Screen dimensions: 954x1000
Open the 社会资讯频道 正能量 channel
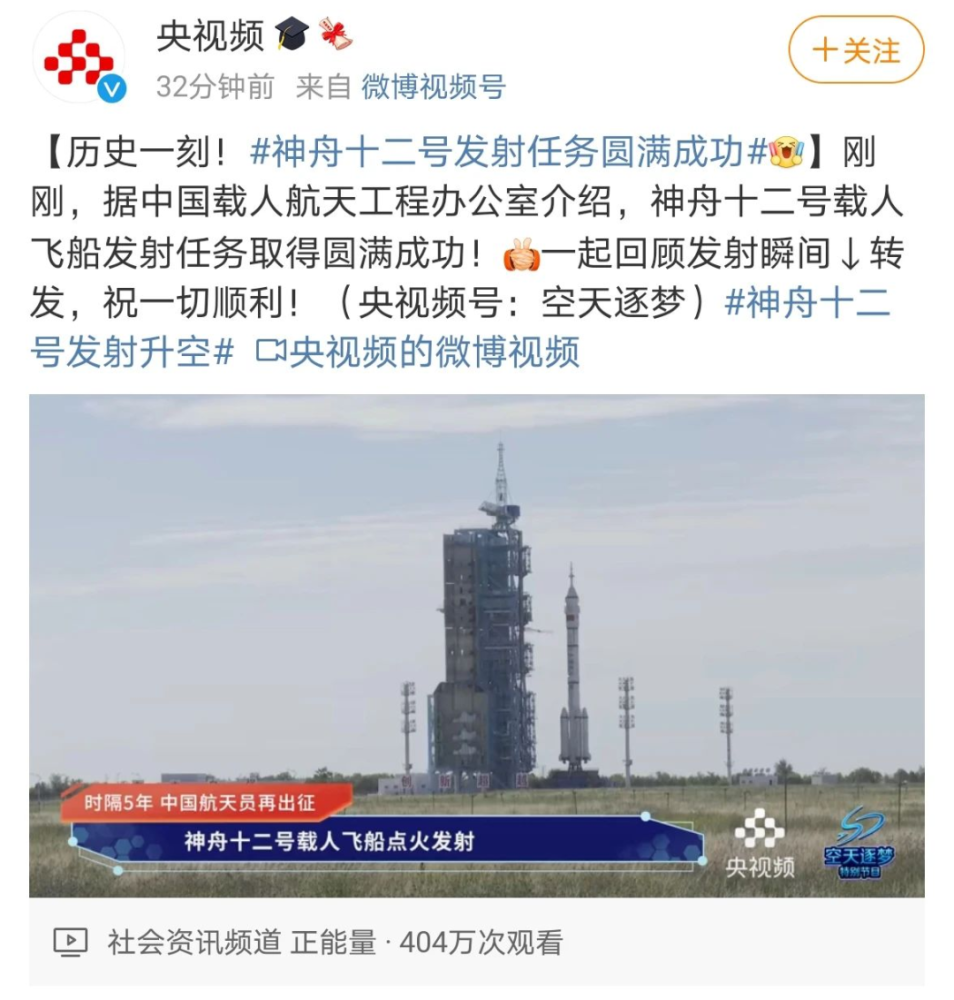point(240,941)
